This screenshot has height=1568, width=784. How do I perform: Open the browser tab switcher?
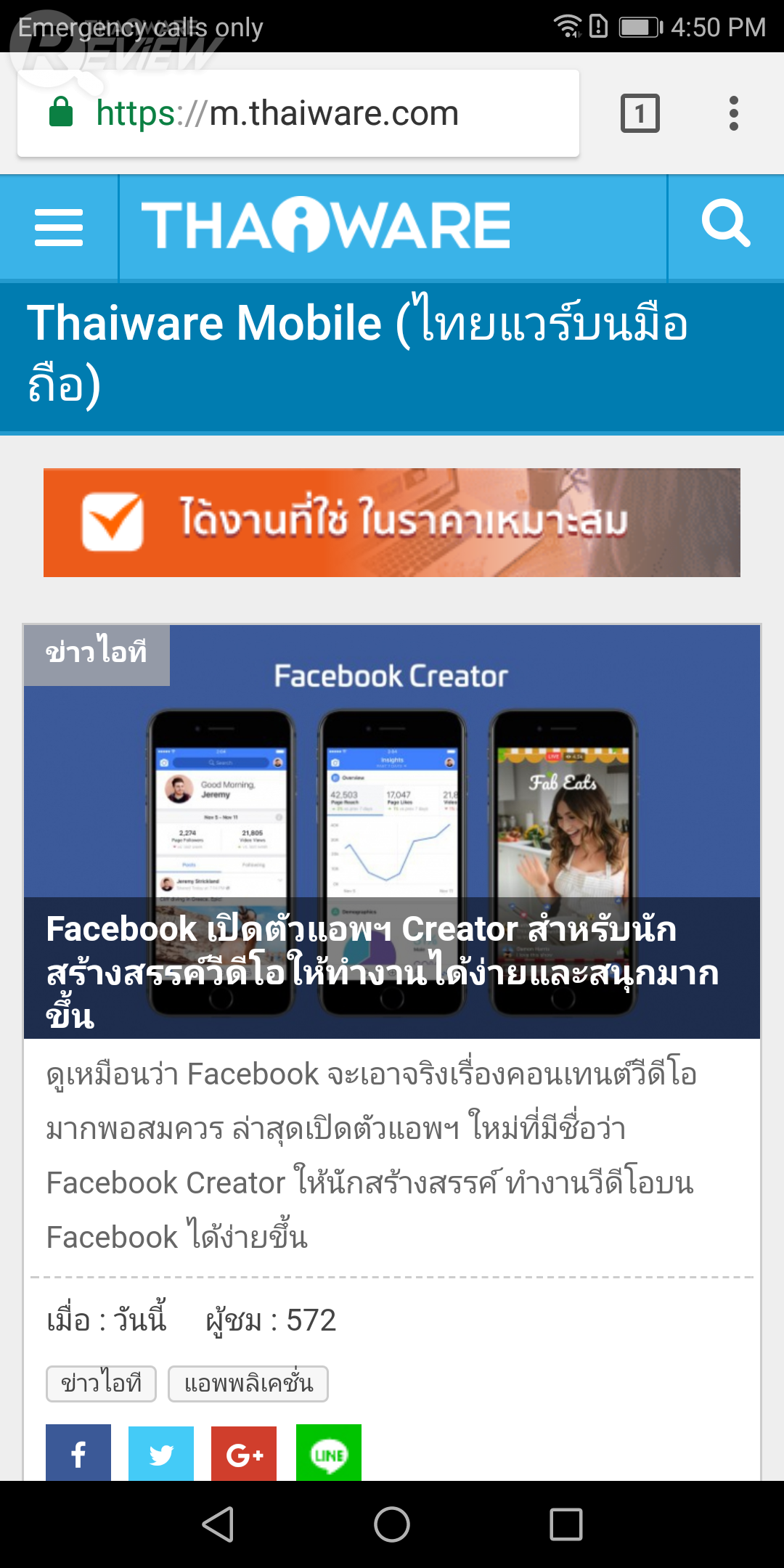(640, 113)
